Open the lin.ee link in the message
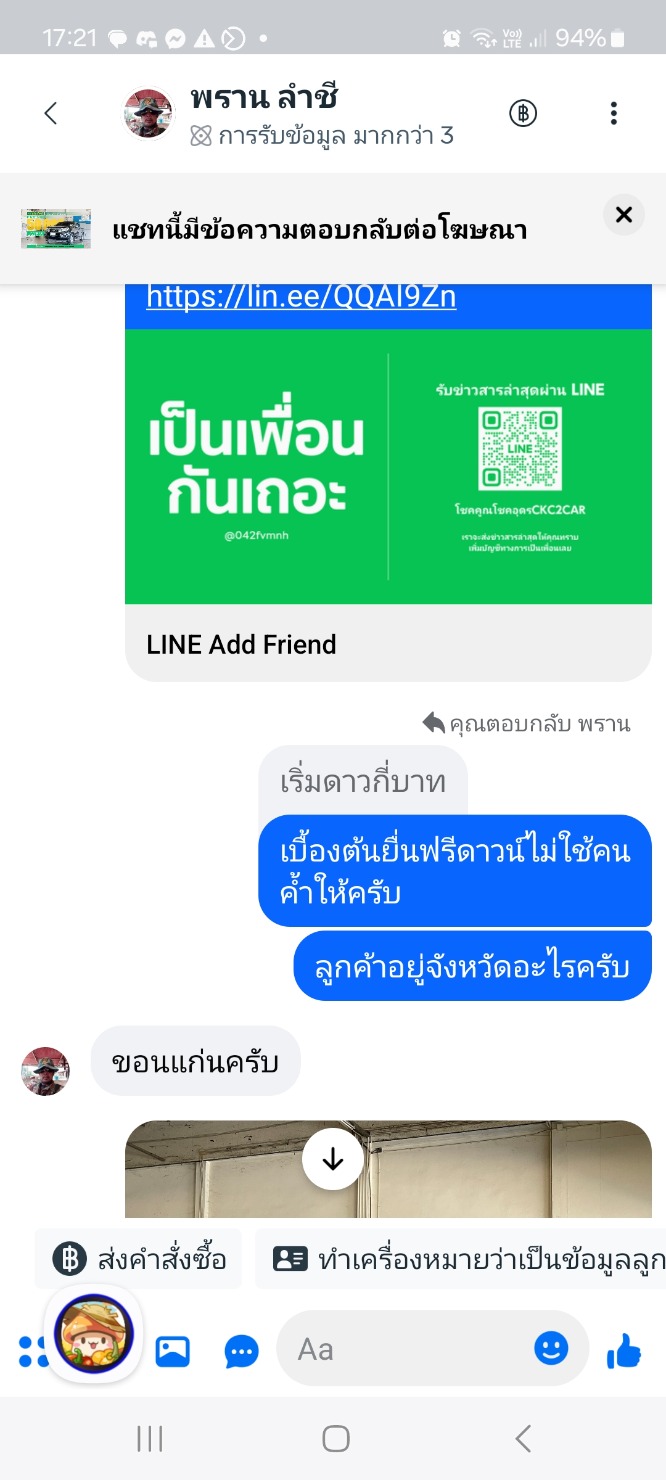666x1480 pixels. (301, 297)
